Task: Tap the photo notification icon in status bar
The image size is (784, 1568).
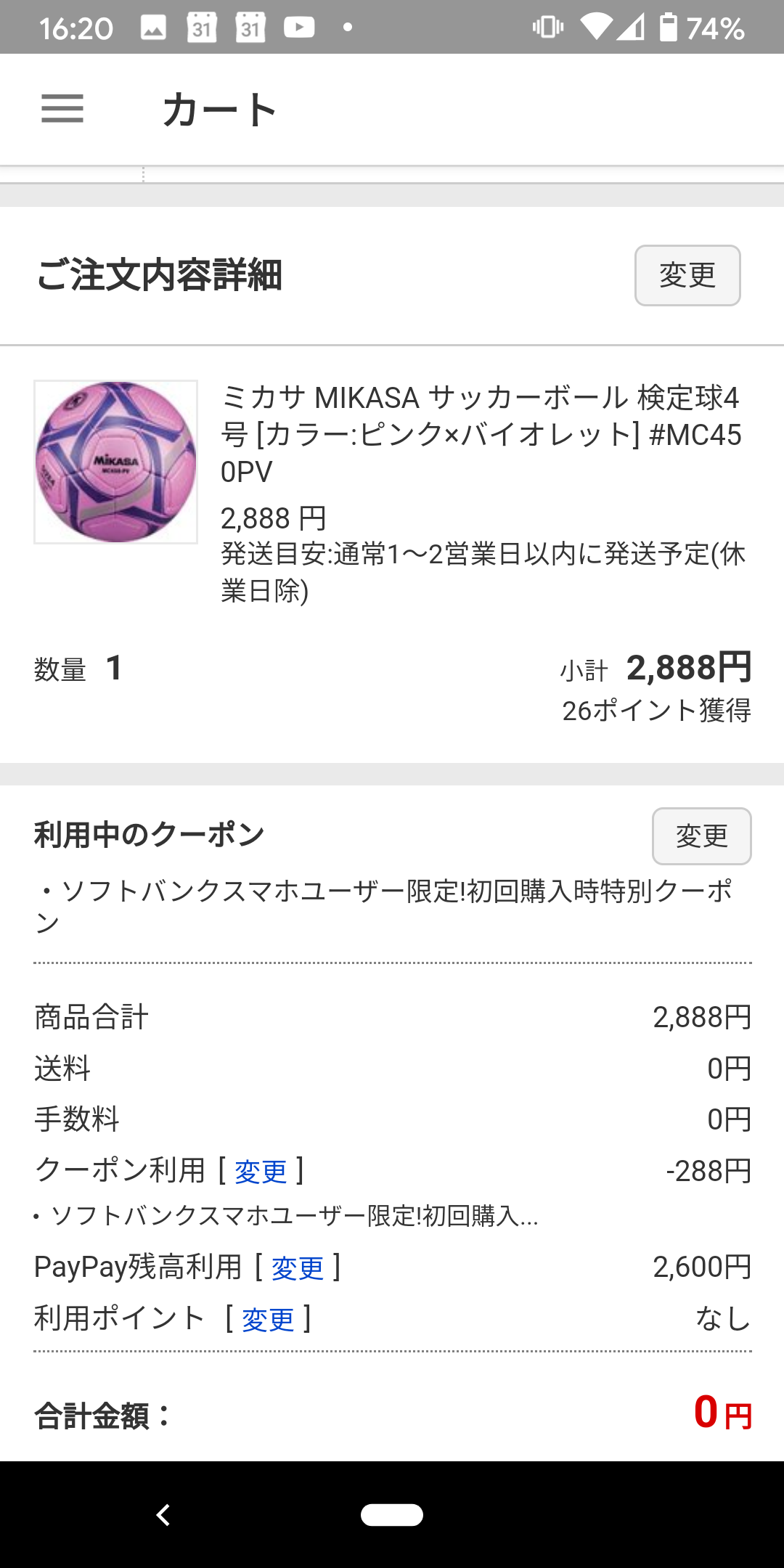Action: [152, 28]
